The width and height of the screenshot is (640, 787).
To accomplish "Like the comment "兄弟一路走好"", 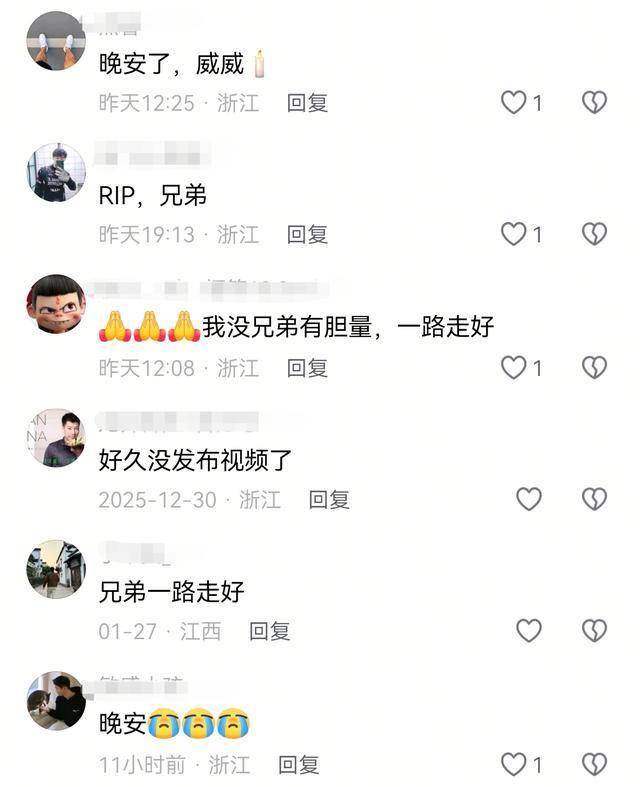I will tap(528, 631).
